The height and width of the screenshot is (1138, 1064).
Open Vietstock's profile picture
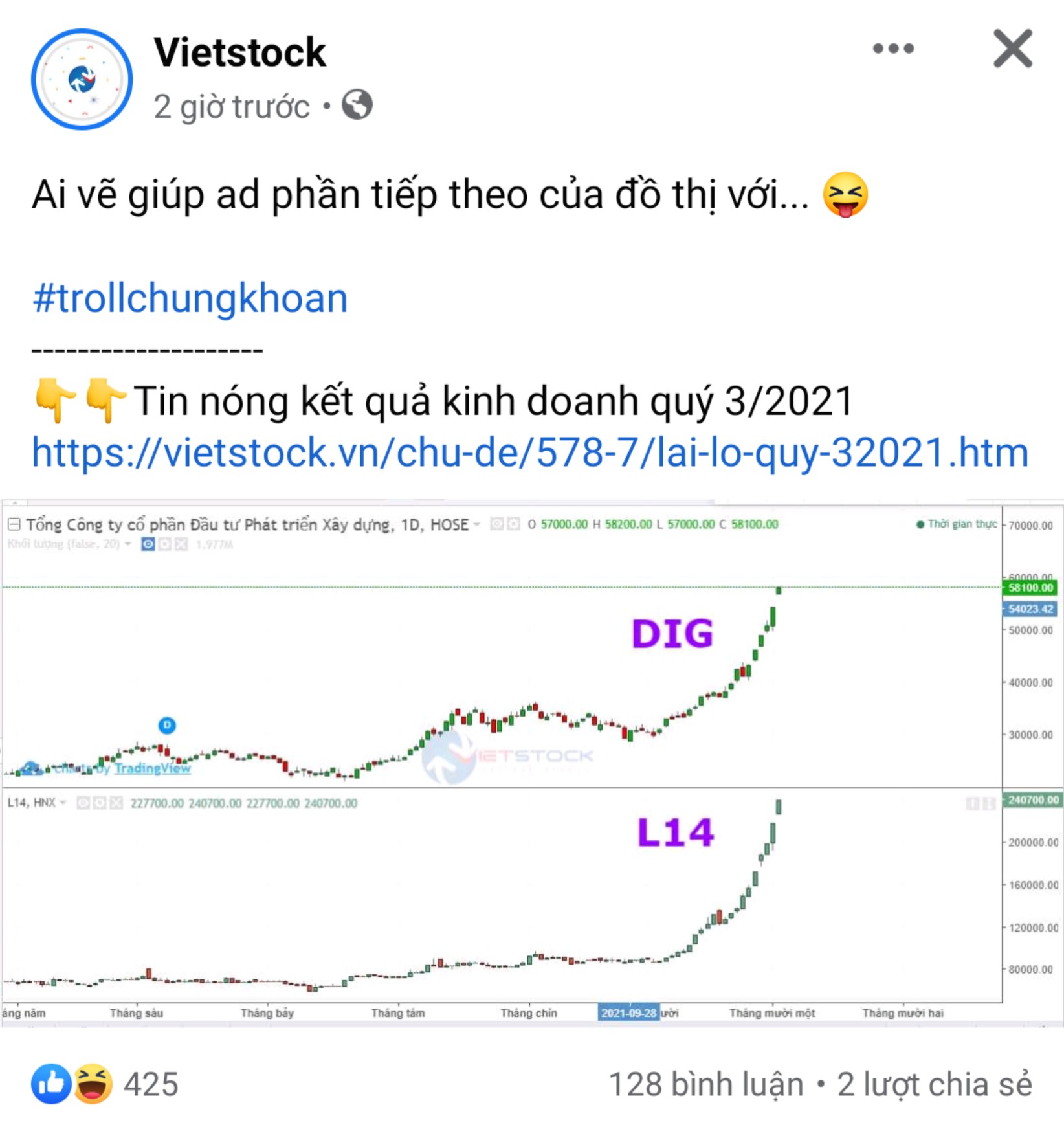pos(82,80)
